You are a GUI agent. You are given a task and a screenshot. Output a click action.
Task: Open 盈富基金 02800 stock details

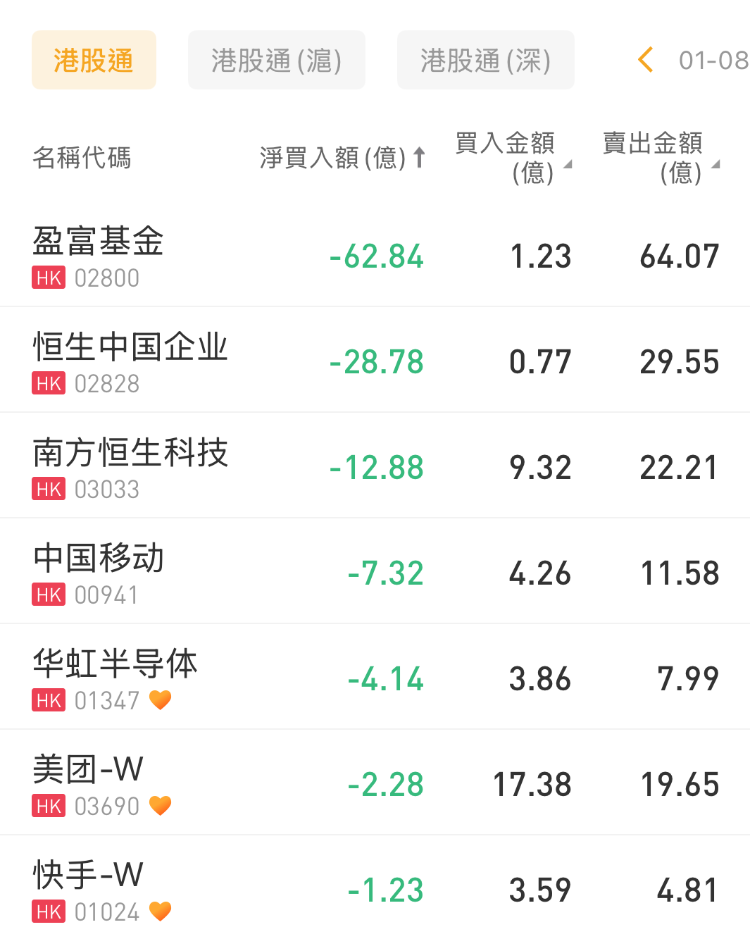coord(98,255)
